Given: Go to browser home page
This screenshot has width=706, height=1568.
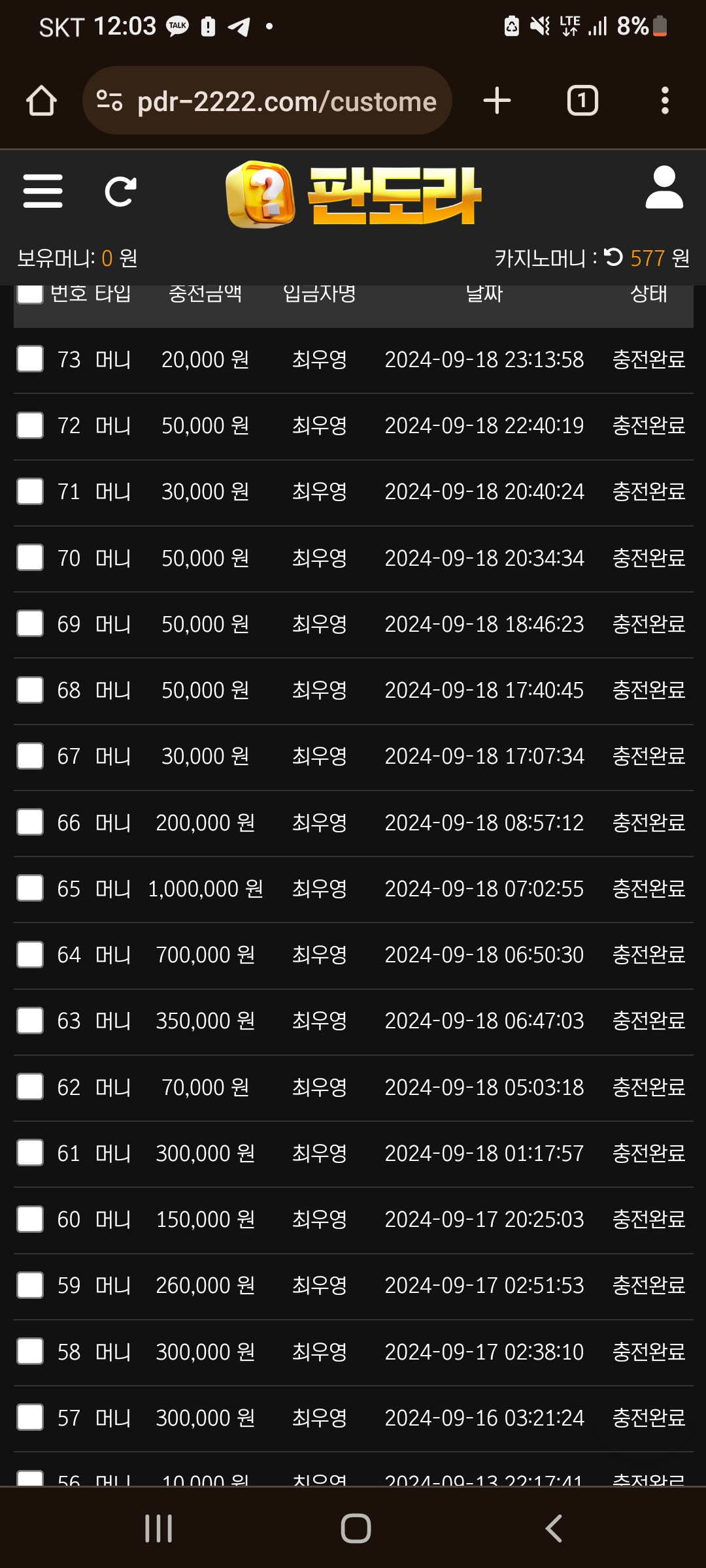Looking at the screenshot, I should (x=41, y=101).
